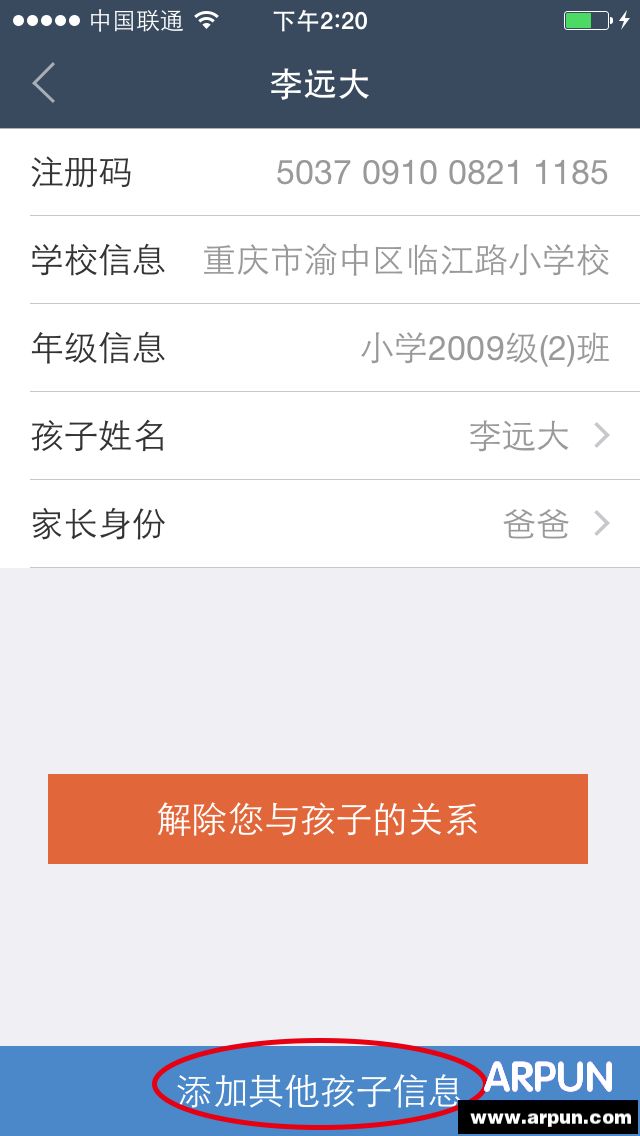The width and height of the screenshot is (640, 1136).
Task: Go back using the top-left arrow
Action: tap(43, 84)
